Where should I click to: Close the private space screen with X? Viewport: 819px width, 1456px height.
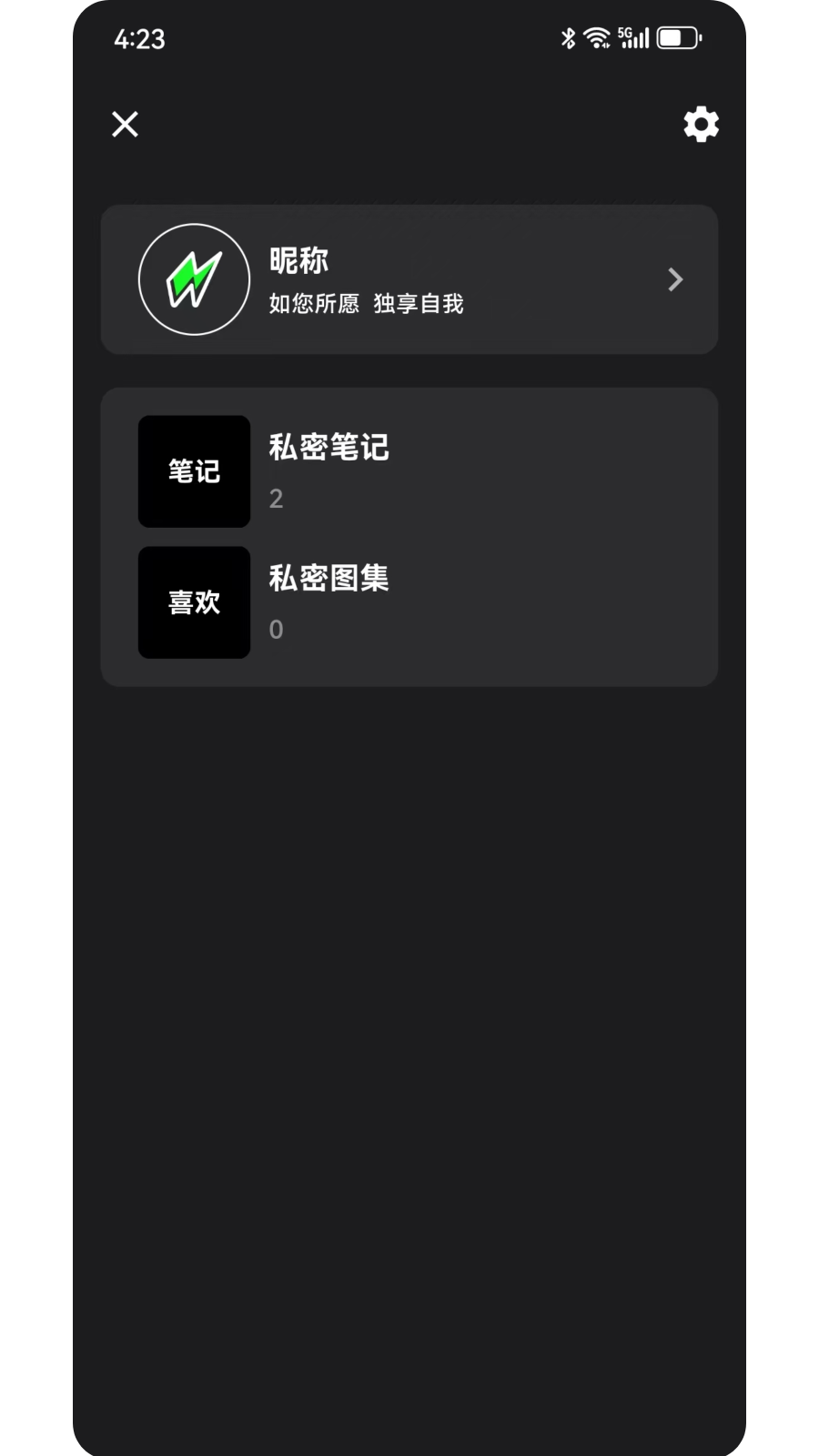click(124, 124)
